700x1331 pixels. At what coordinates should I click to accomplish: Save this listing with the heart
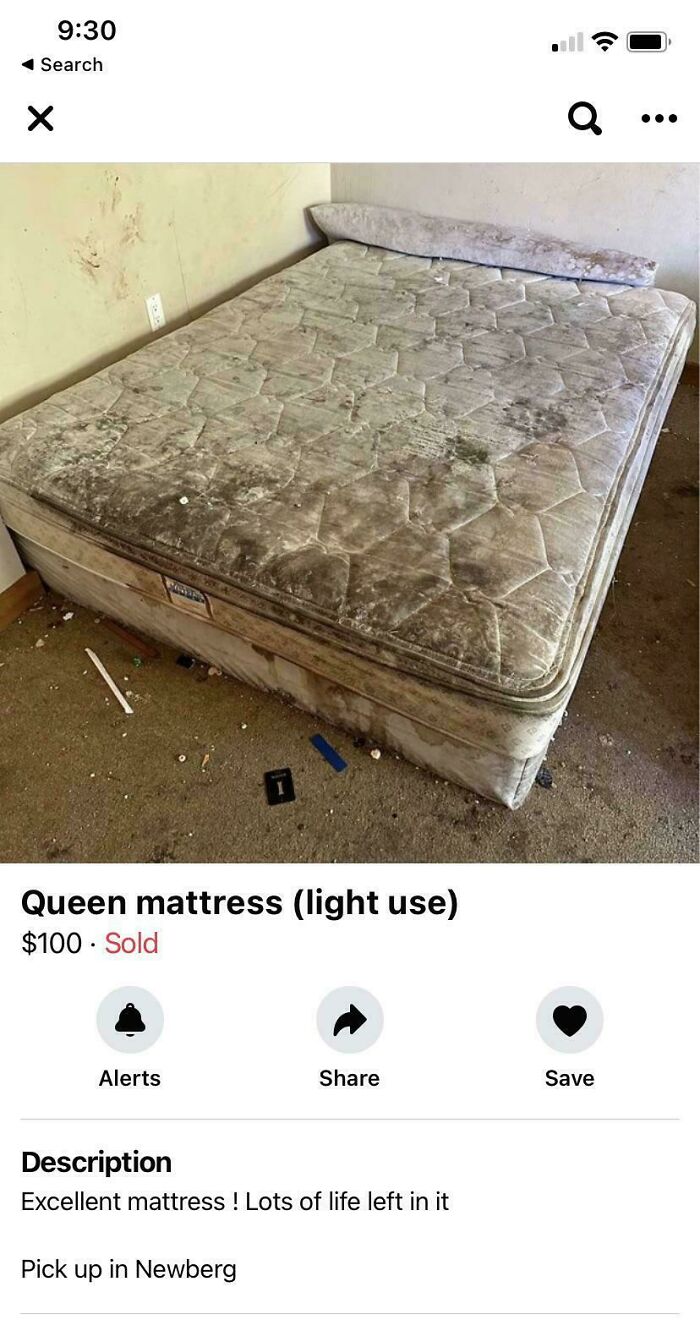(569, 1020)
